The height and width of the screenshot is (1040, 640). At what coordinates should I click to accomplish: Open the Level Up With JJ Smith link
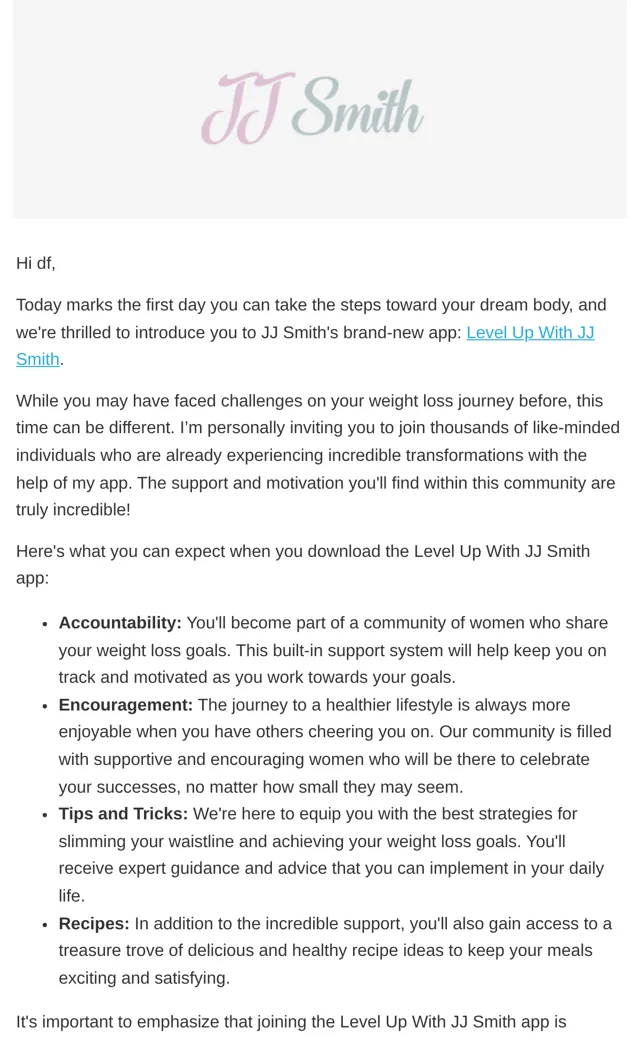530,332
